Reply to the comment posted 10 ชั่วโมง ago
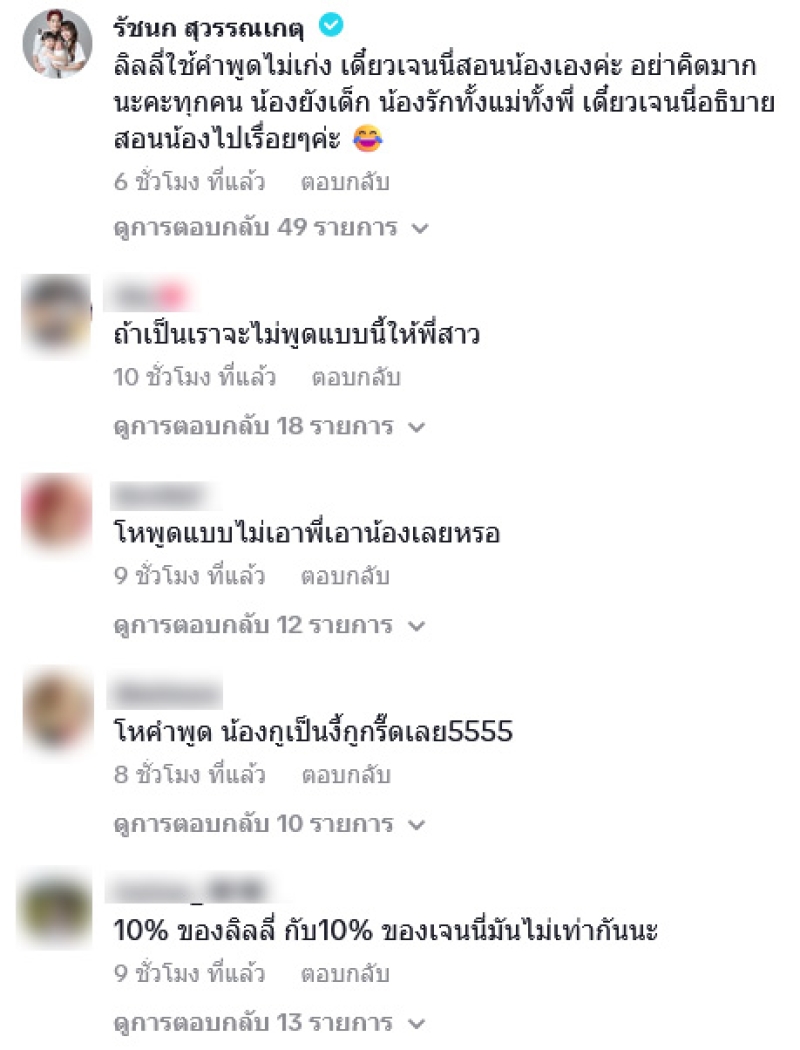 click(357, 379)
